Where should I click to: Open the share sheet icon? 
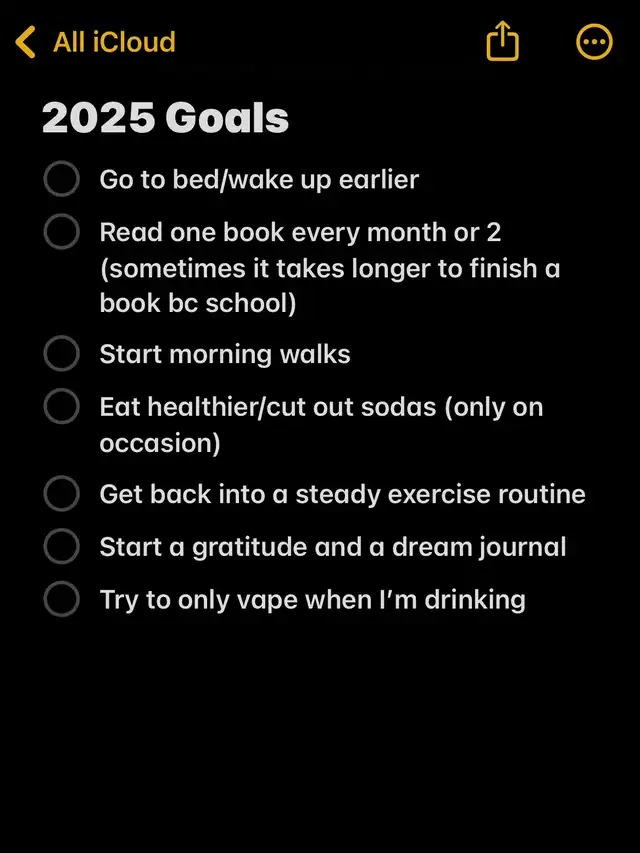(503, 42)
